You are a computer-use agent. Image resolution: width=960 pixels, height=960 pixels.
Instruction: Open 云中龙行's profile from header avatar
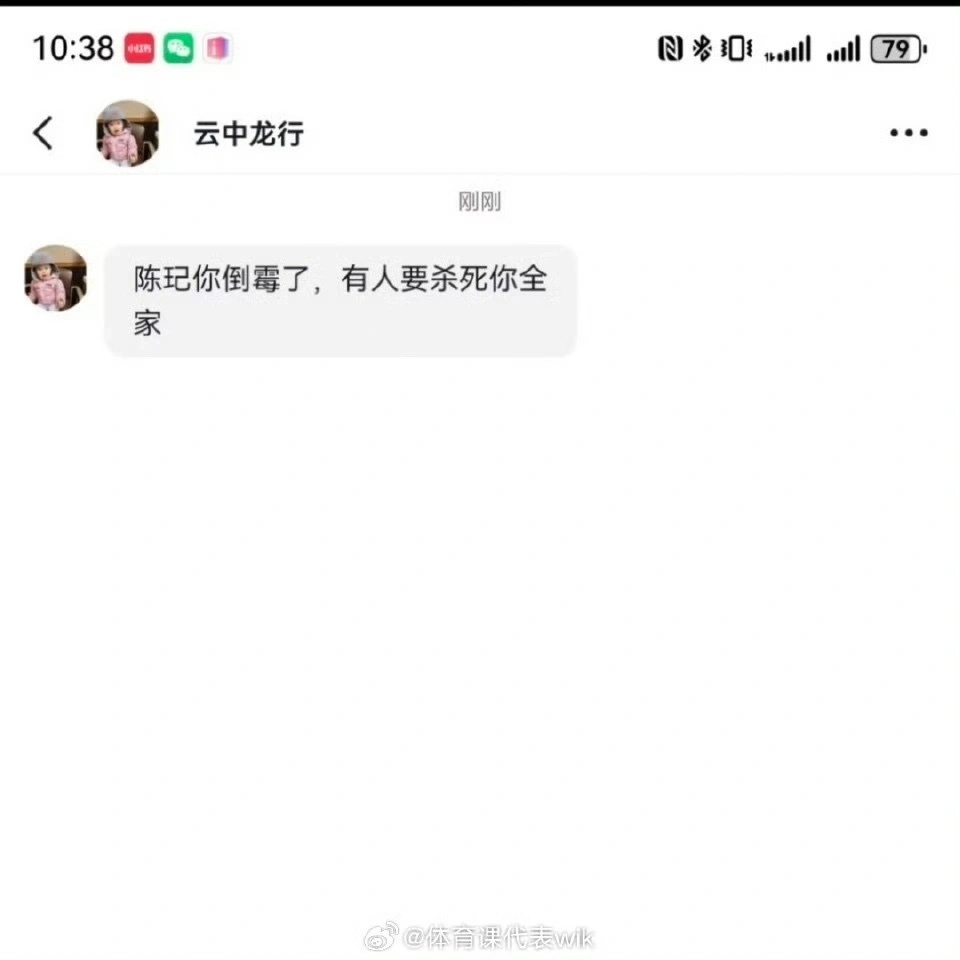point(127,133)
